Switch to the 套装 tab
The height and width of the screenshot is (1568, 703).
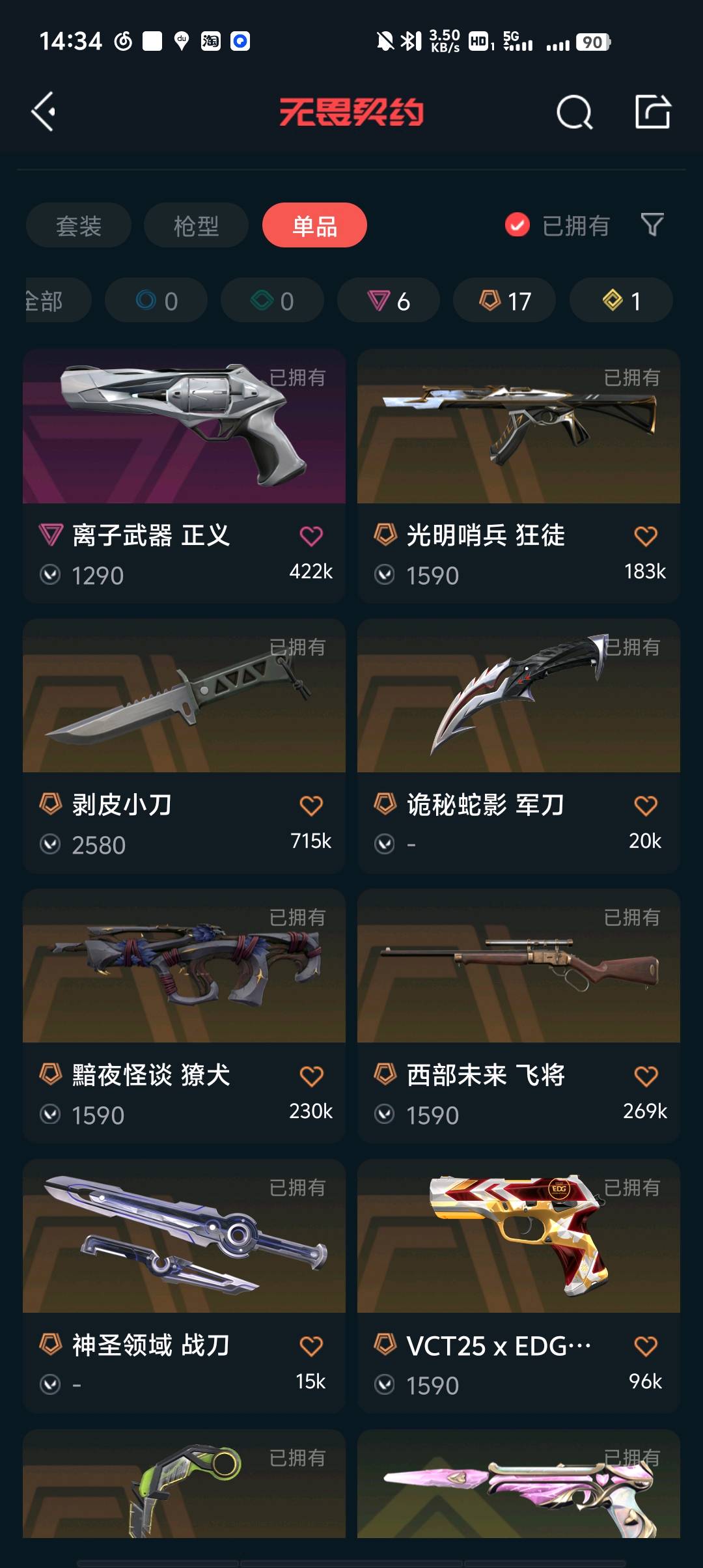[x=79, y=226]
